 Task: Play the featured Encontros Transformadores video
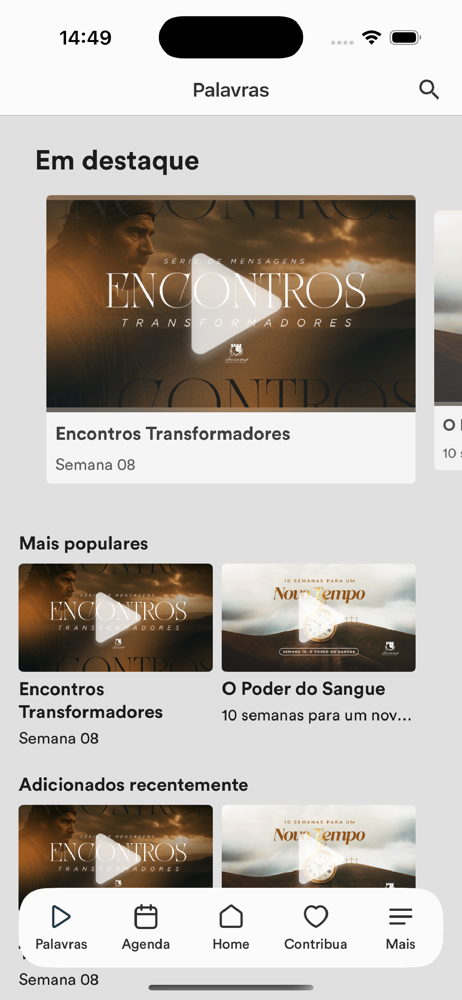pyautogui.click(x=231, y=303)
